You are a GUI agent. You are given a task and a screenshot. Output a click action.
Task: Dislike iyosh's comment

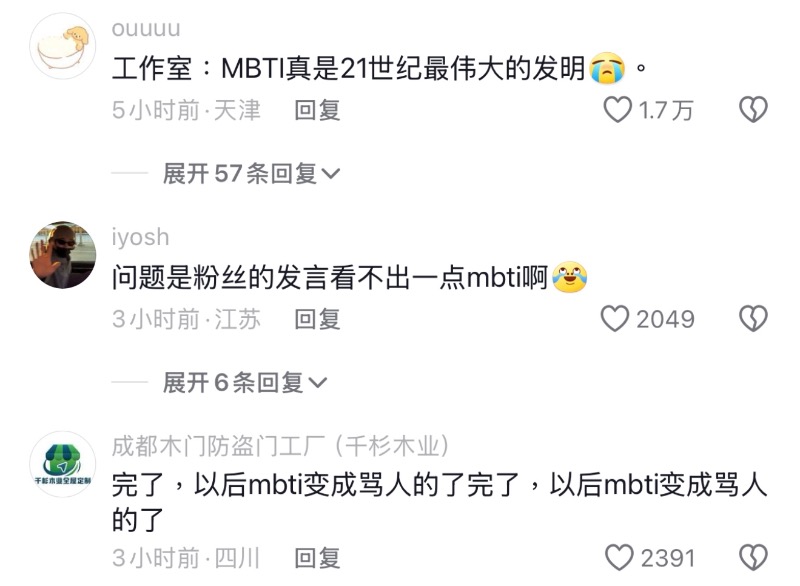click(752, 319)
